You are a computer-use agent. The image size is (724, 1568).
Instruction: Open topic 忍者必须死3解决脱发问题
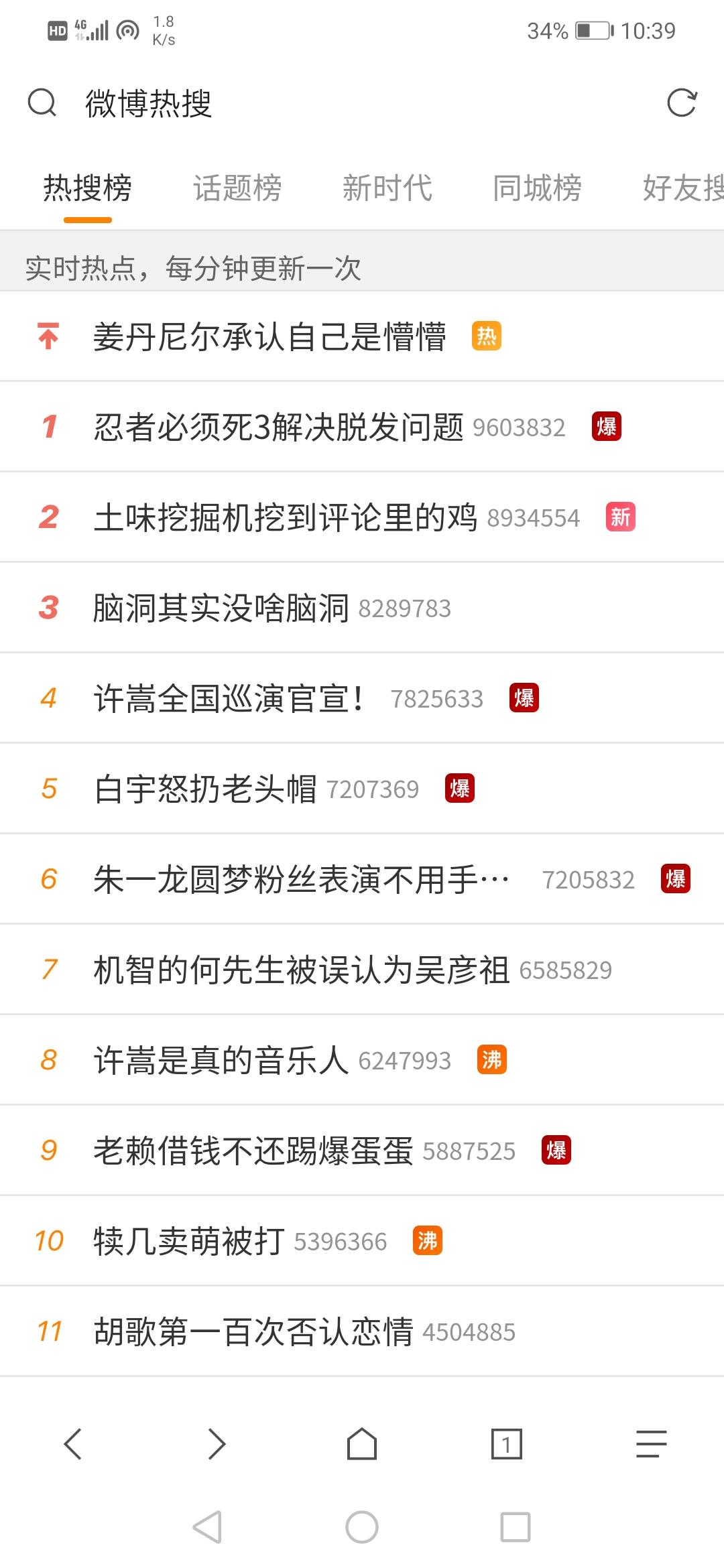(278, 427)
